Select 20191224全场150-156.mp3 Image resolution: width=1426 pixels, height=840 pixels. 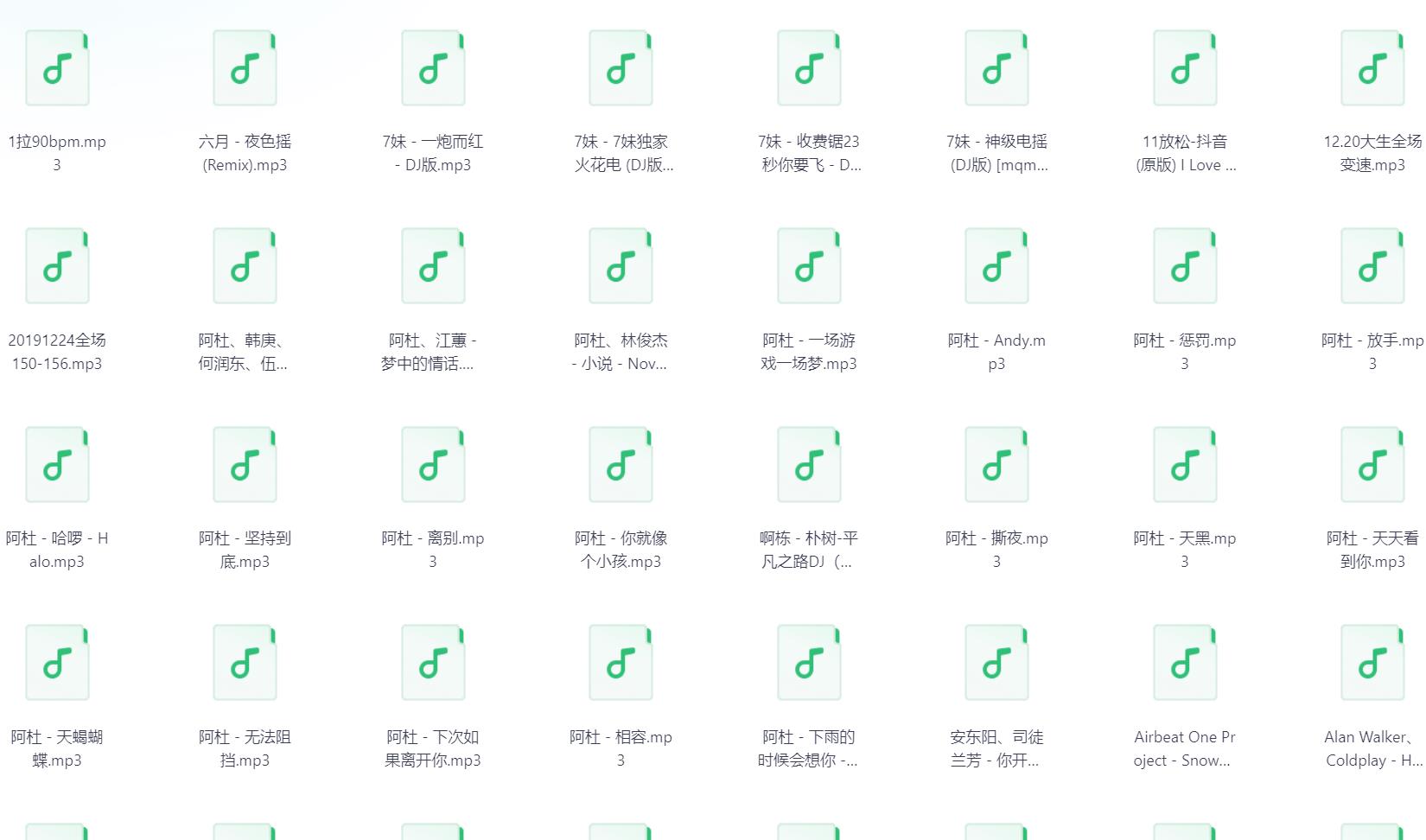click(x=57, y=267)
